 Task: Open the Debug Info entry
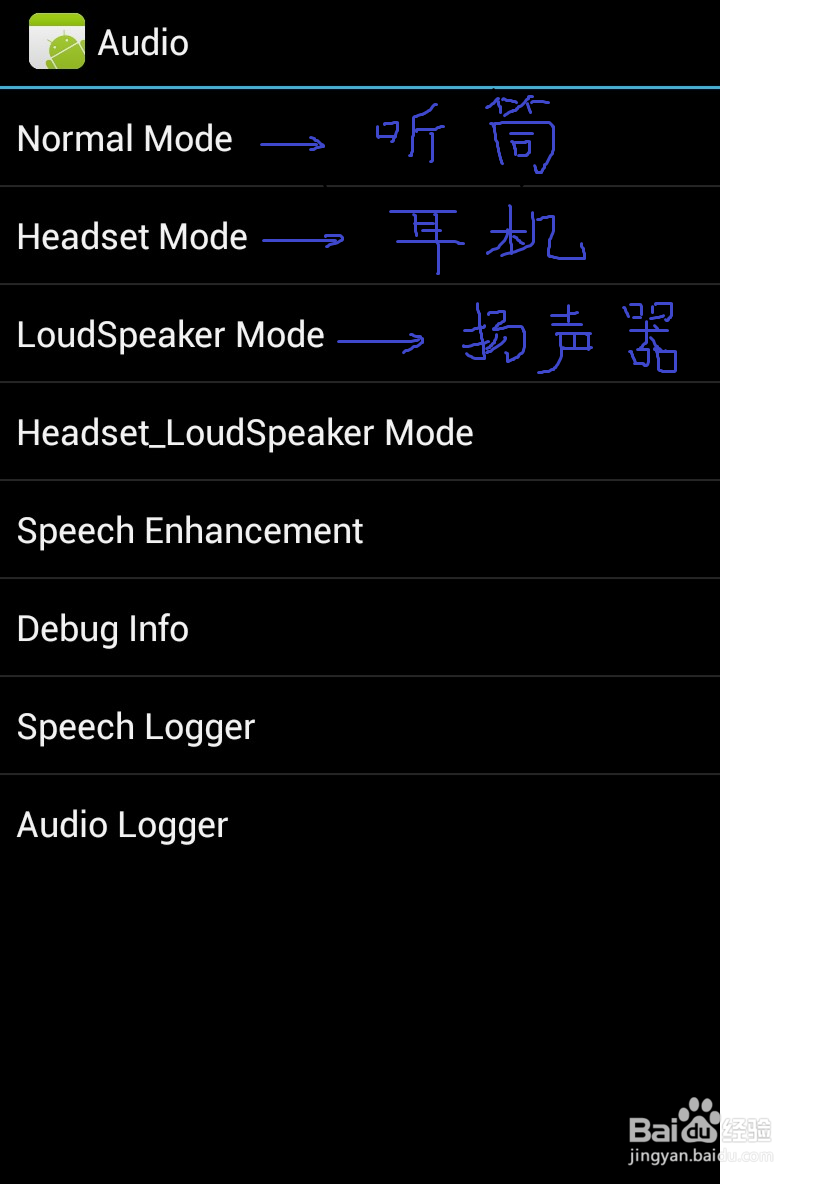click(102, 628)
